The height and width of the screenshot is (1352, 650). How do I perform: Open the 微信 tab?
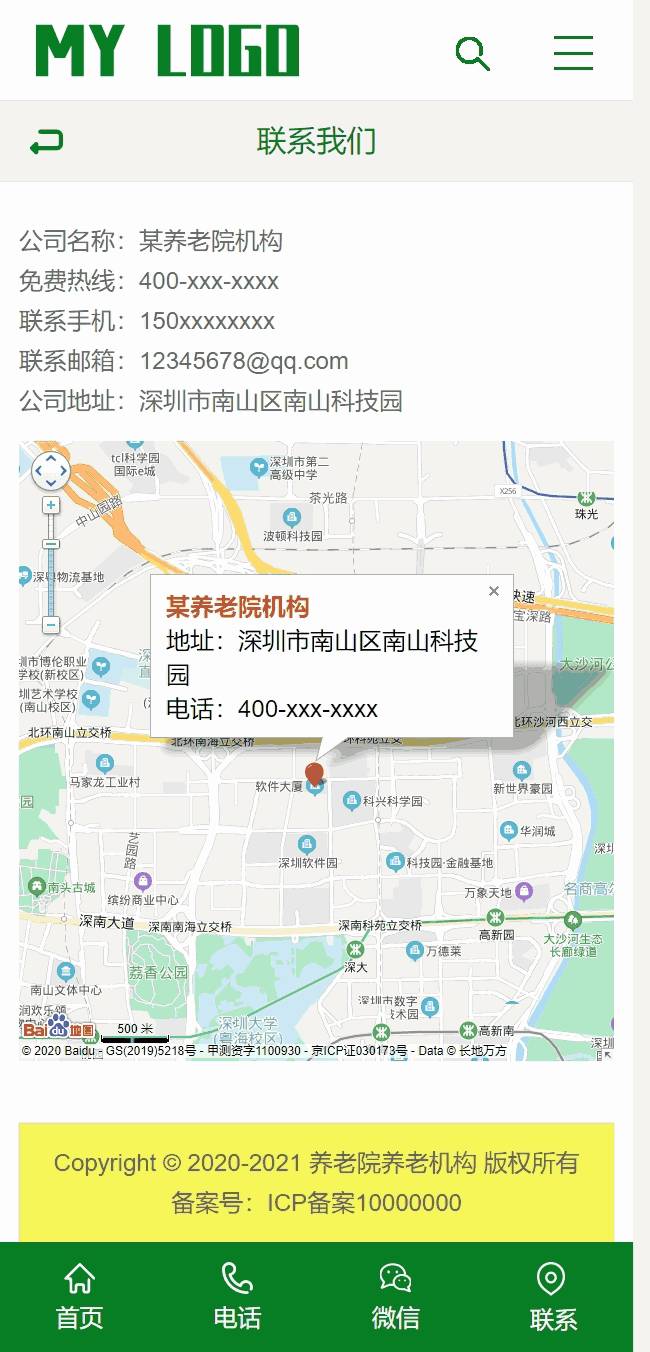(396, 1297)
